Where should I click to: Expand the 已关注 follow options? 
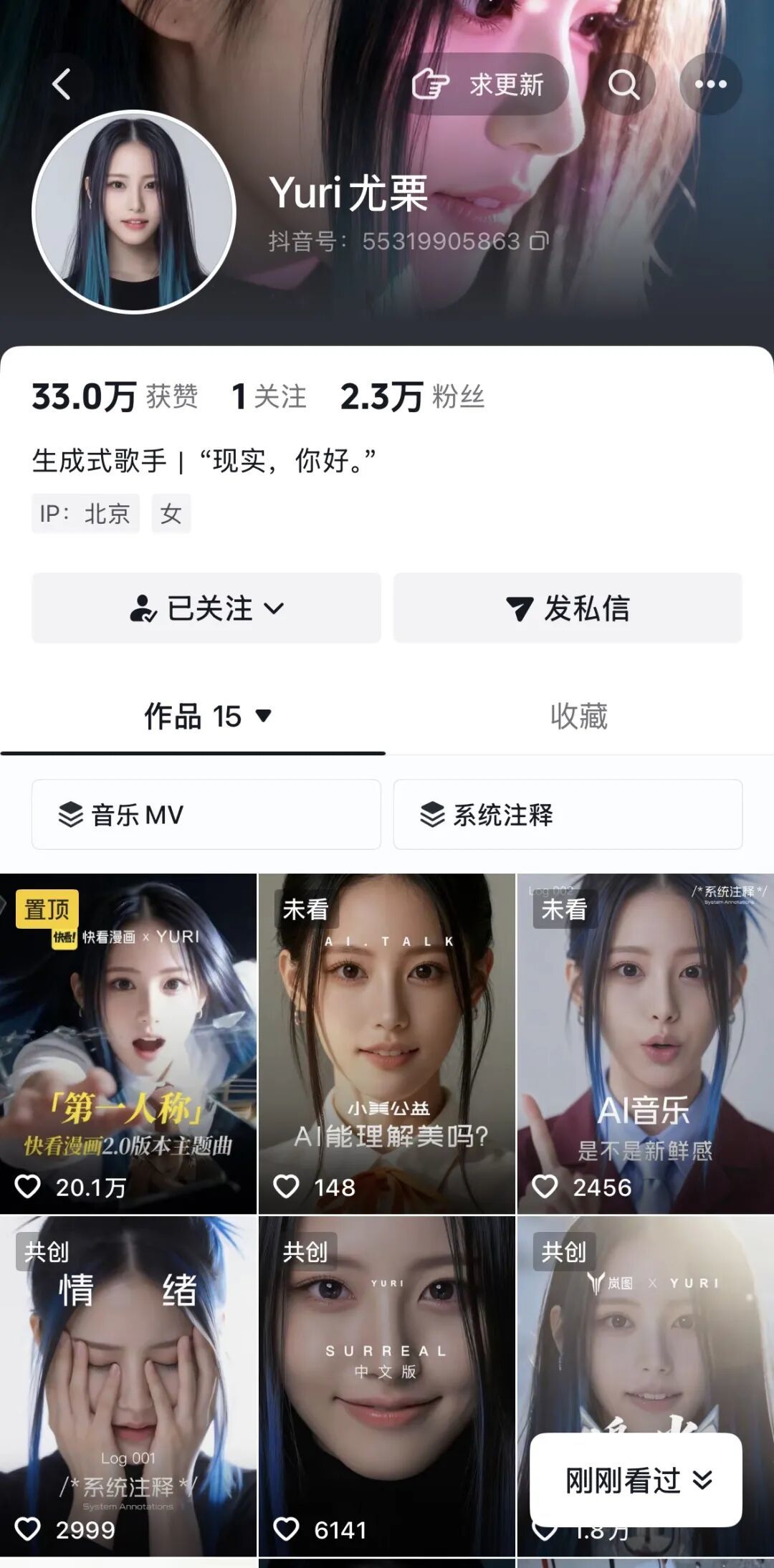pyautogui.click(x=206, y=608)
